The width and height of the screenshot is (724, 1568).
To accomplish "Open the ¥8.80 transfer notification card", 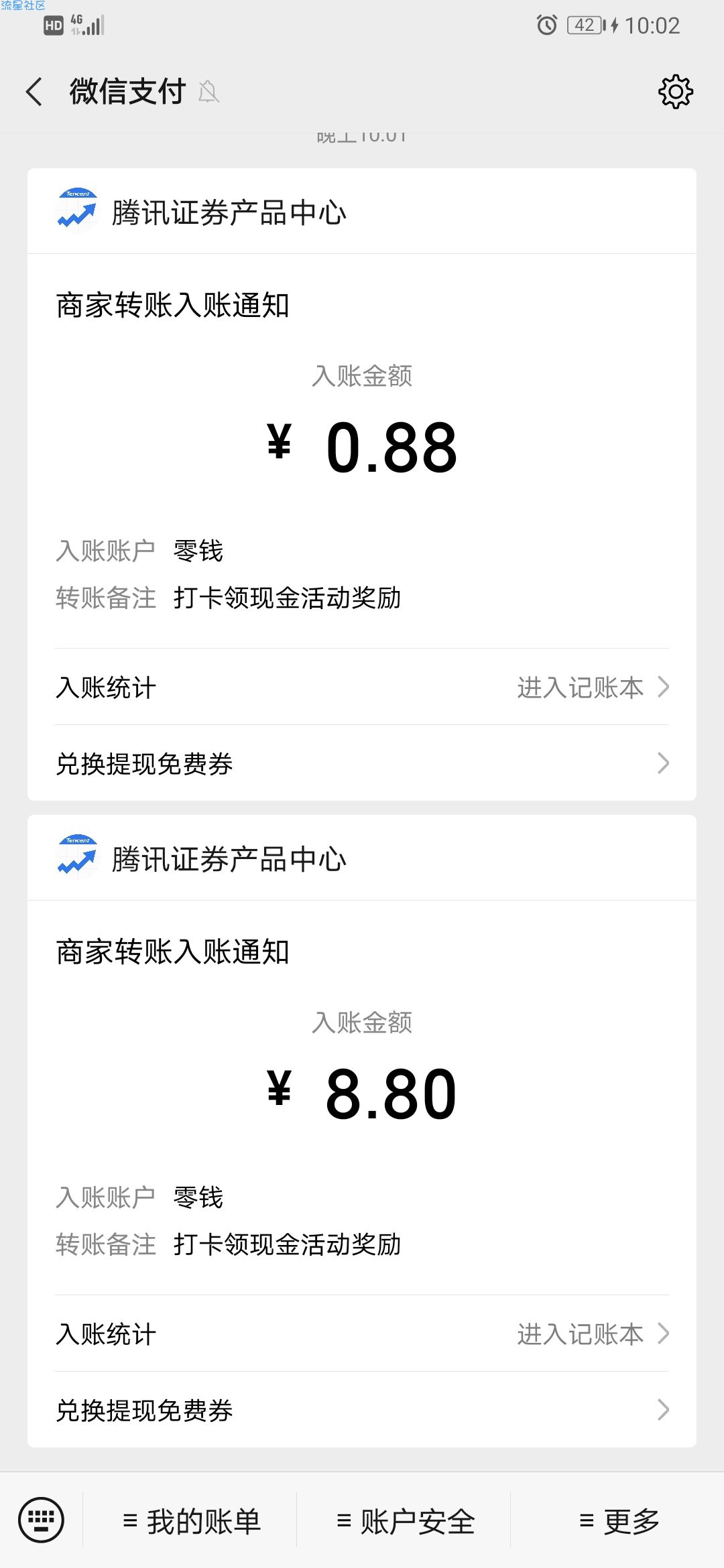I will [x=362, y=1096].
